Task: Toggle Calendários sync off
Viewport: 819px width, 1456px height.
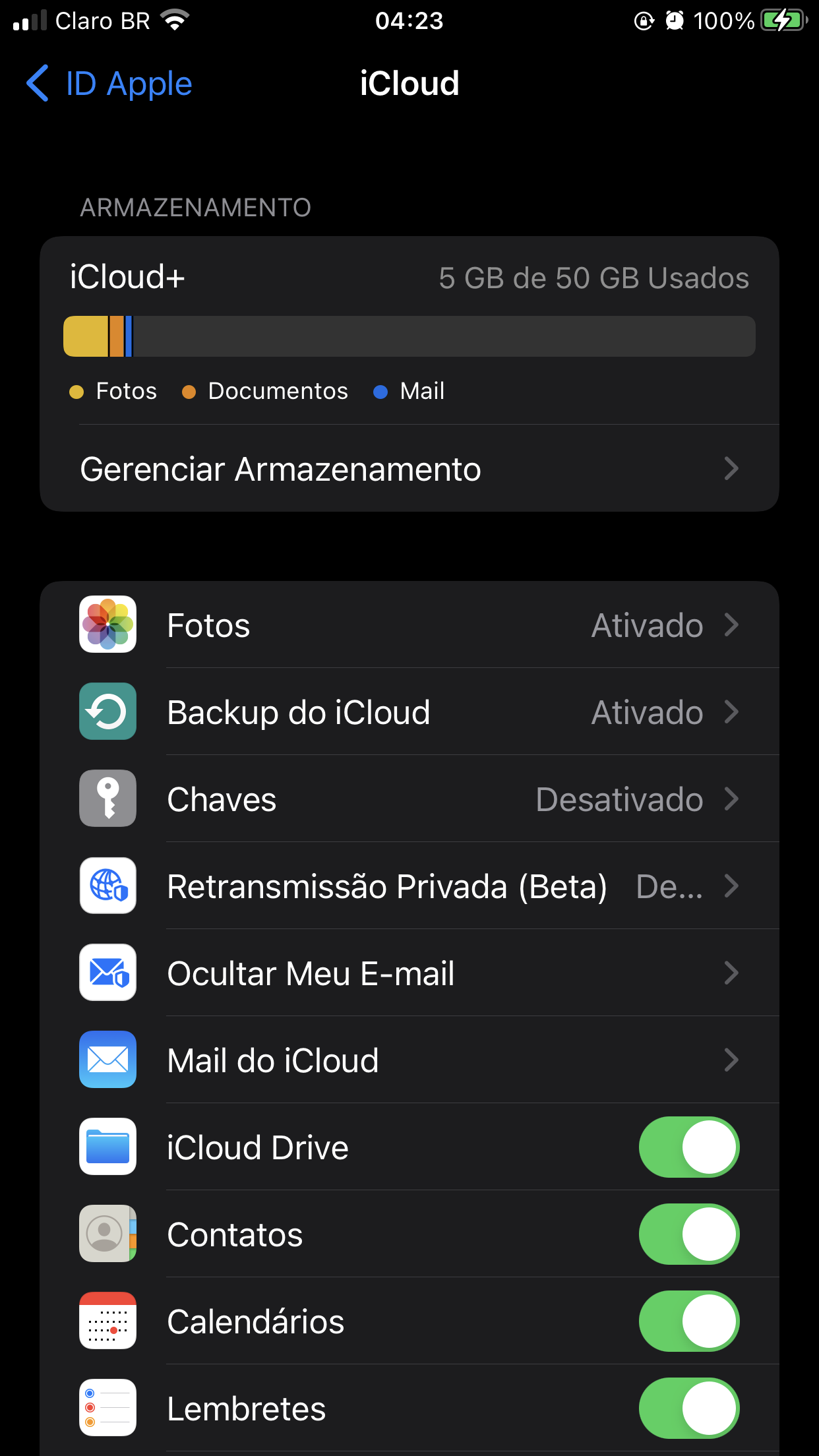Action: (x=688, y=1321)
